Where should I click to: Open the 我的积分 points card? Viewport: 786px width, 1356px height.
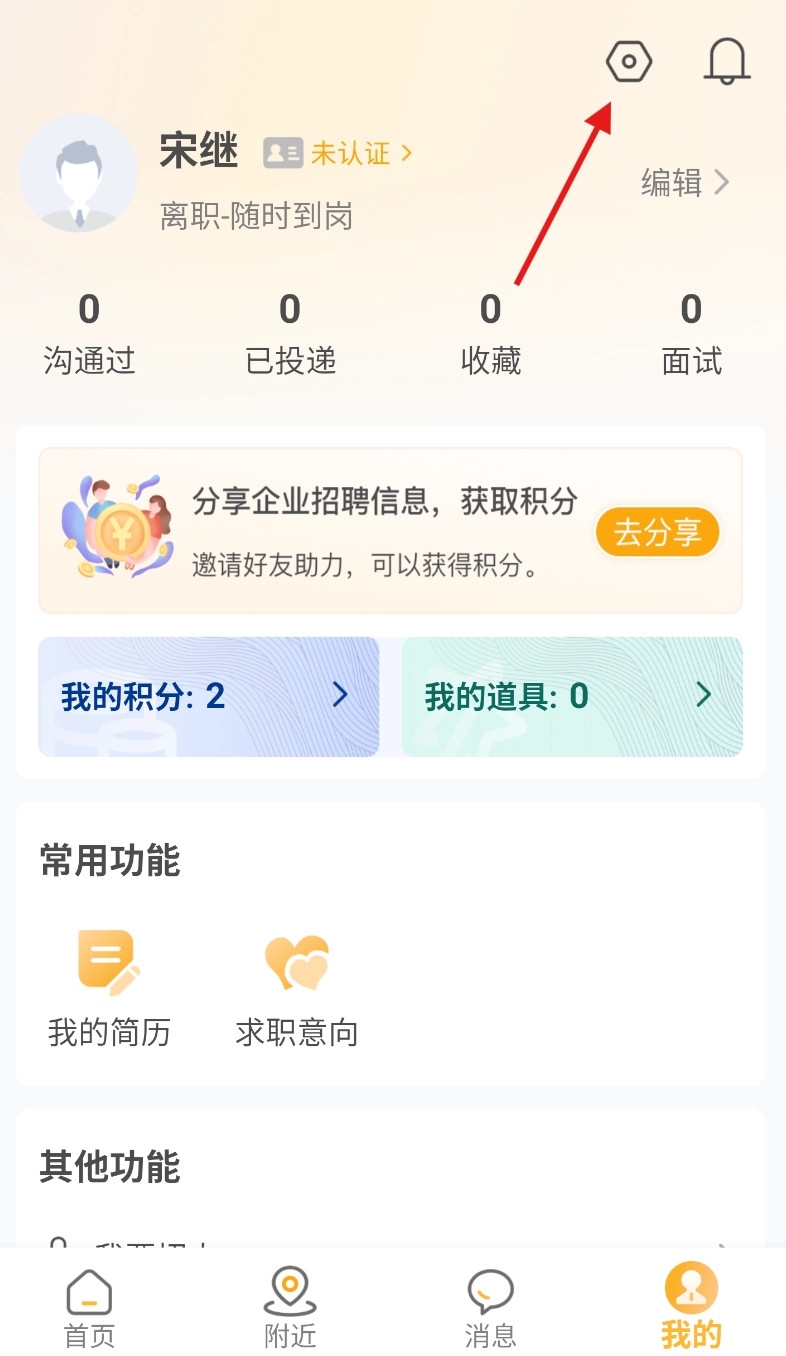pyautogui.click(x=208, y=696)
